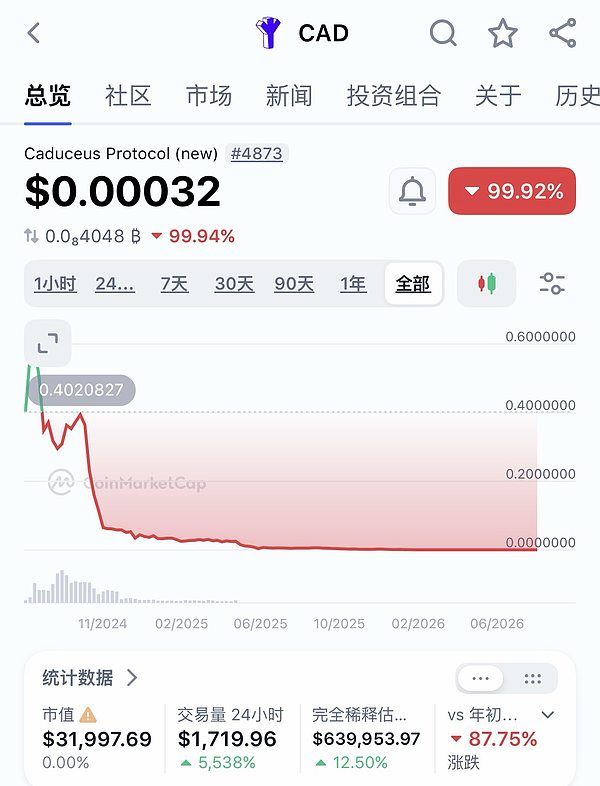Open the 新闻 tab
The width and height of the screenshot is (600, 786).
(289, 95)
